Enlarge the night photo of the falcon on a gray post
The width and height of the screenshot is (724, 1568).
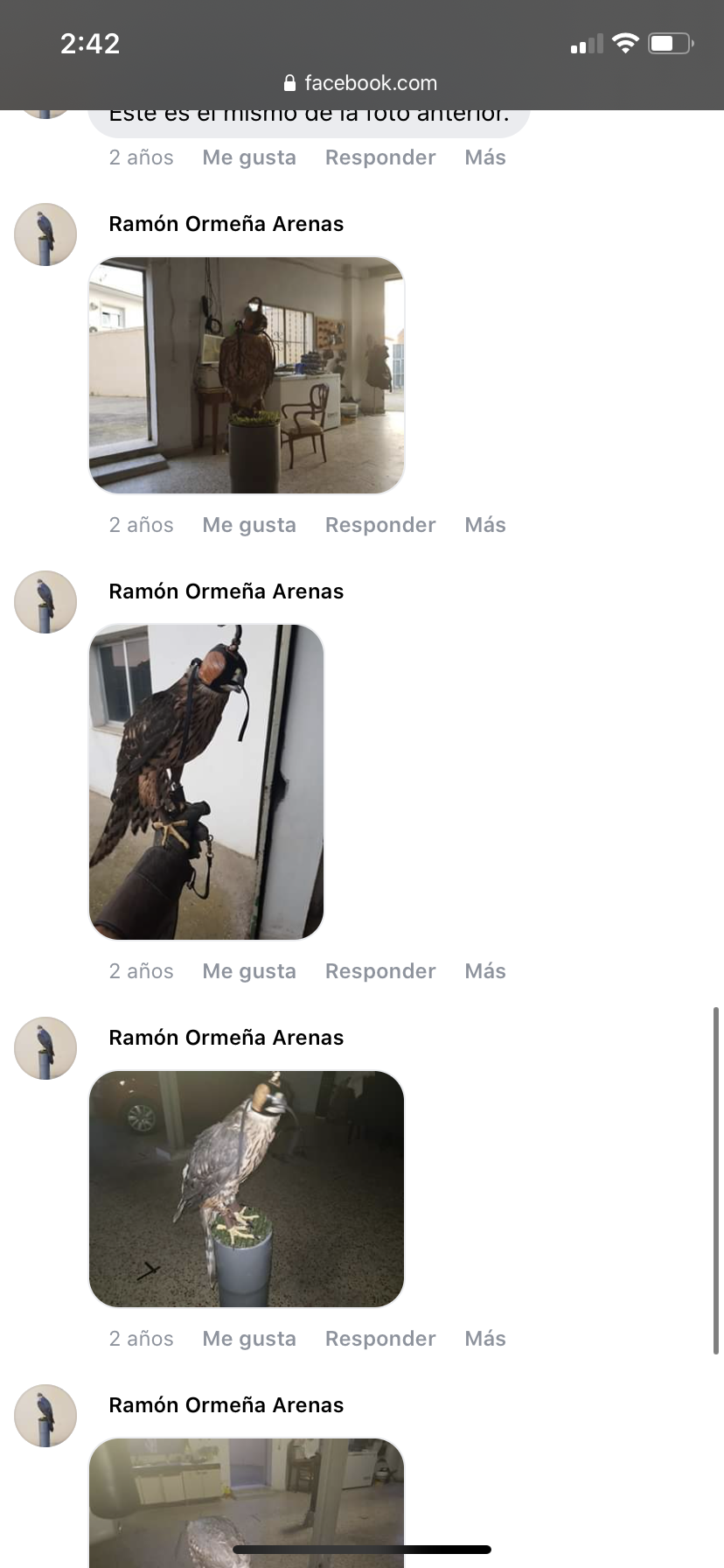247,1189
